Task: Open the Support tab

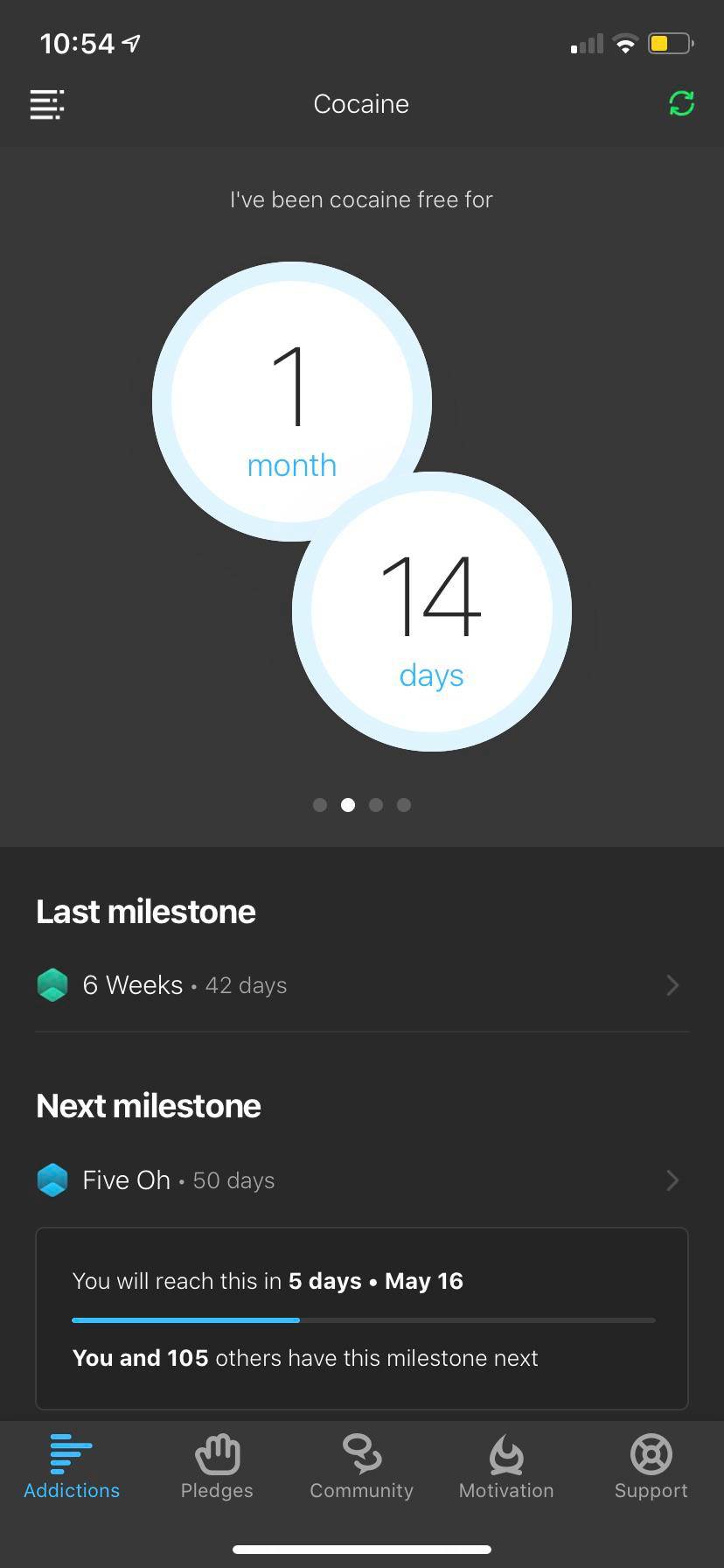Action: [651, 1467]
